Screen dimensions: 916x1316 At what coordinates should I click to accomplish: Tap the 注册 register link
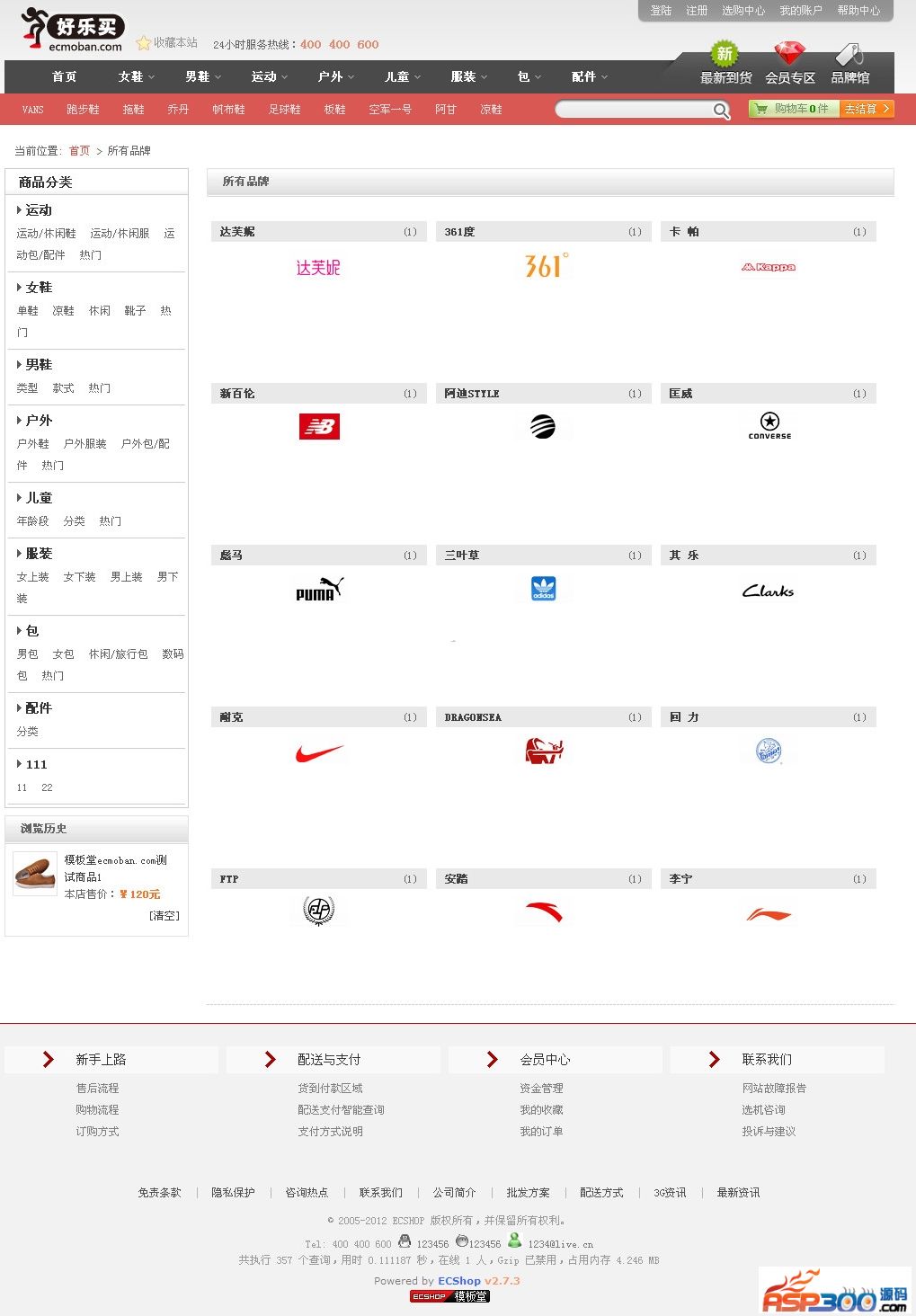[x=697, y=11]
